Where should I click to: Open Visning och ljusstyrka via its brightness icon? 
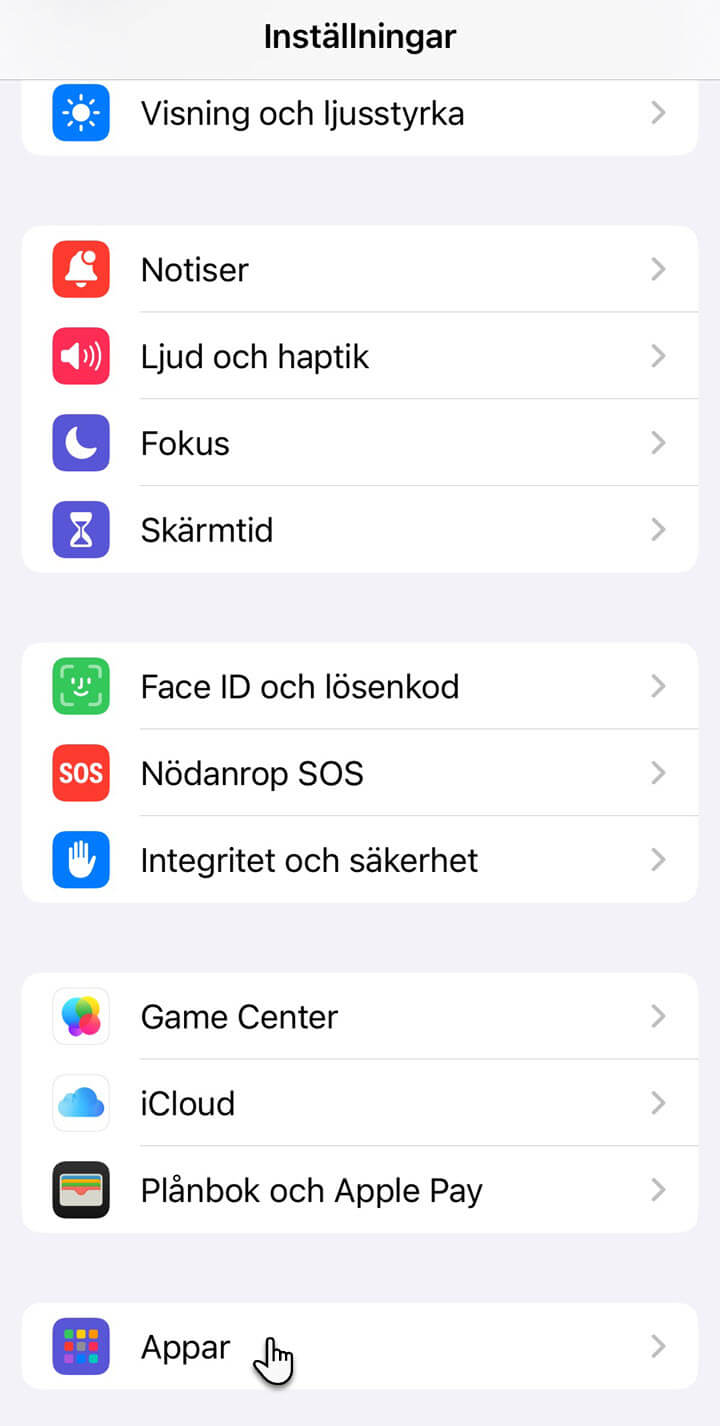pyautogui.click(x=80, y=113)
